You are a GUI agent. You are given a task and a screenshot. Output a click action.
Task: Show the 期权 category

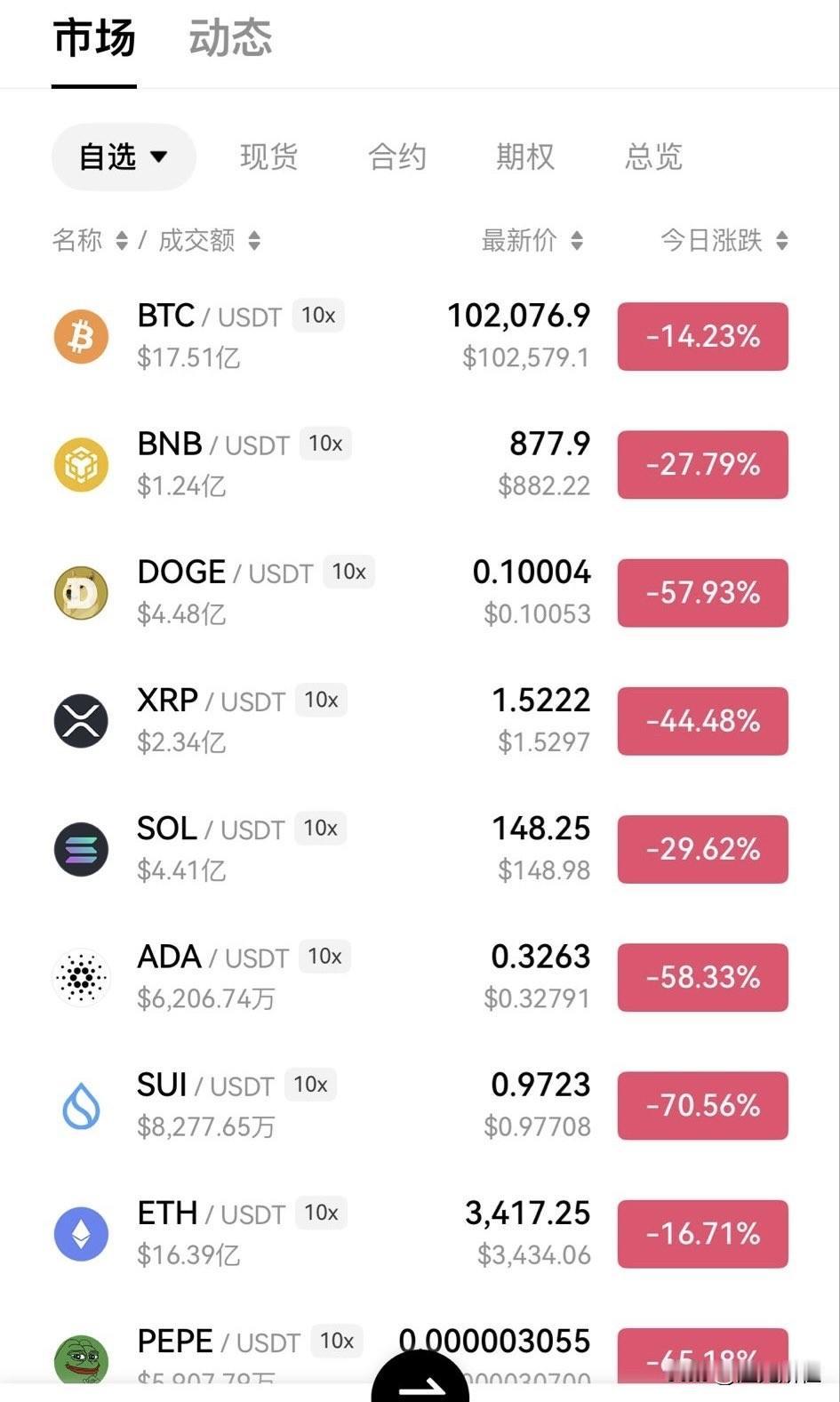[525, 156]
